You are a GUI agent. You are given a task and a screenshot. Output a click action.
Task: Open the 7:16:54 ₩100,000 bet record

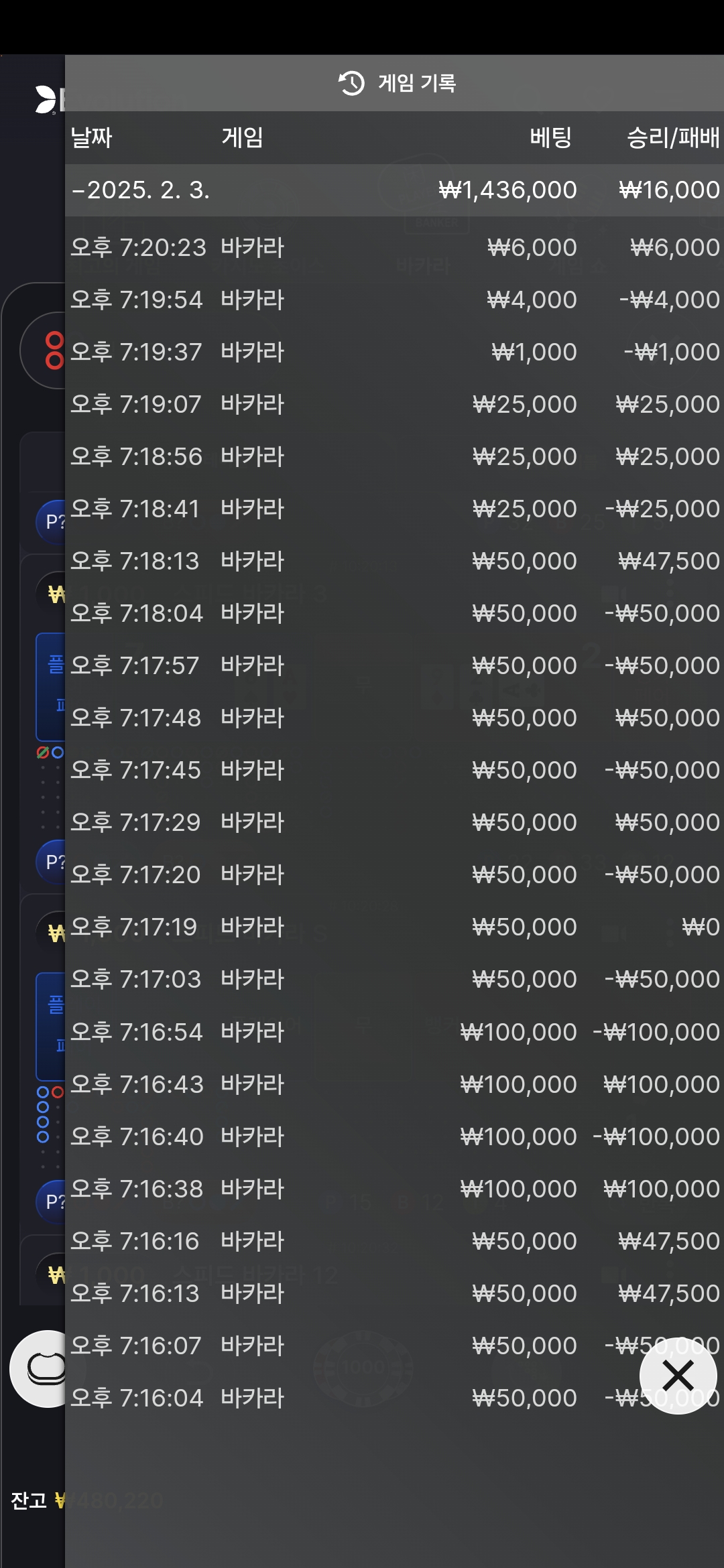(x=394, y=1032)
